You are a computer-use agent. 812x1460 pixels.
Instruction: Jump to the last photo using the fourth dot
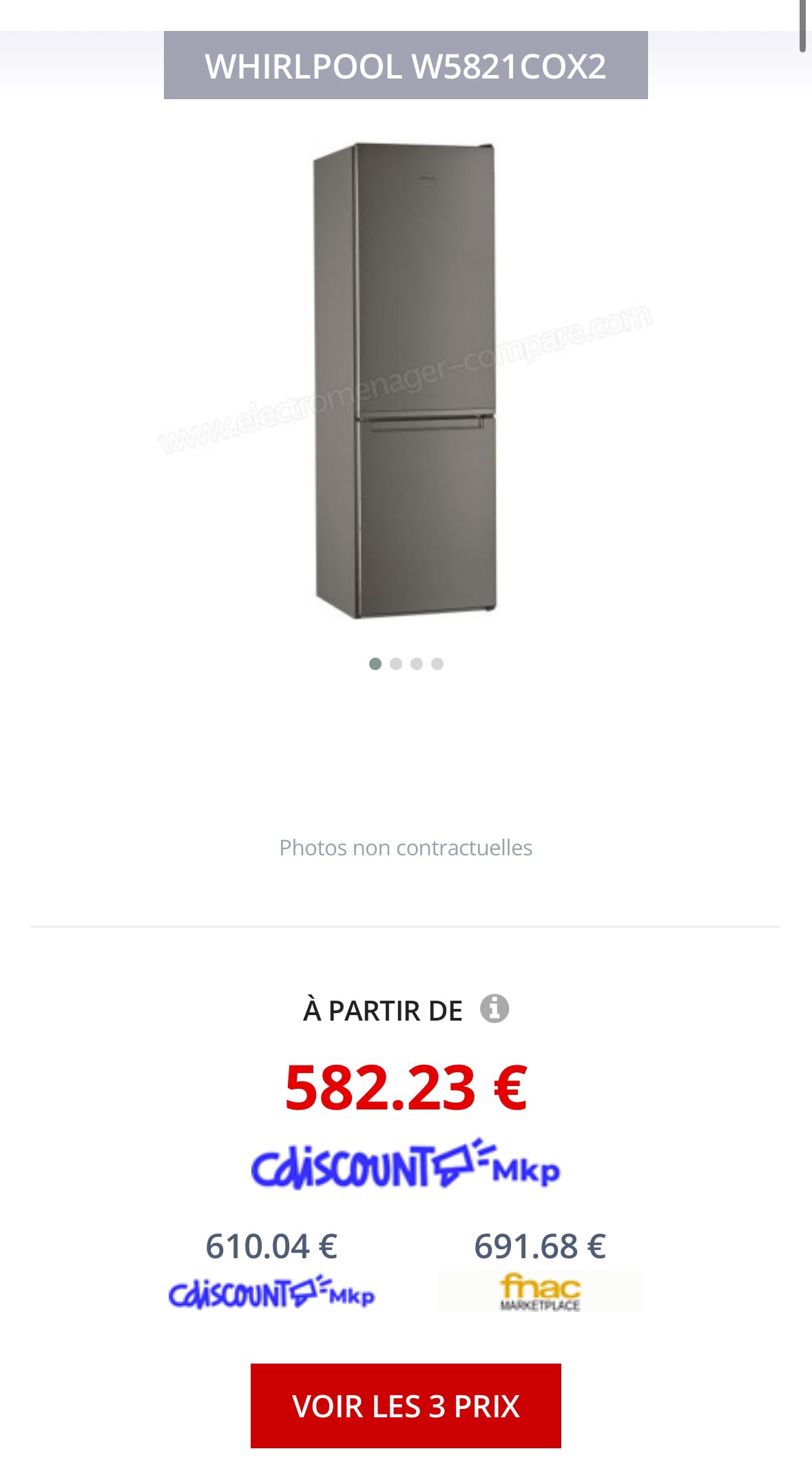point(436,664)
